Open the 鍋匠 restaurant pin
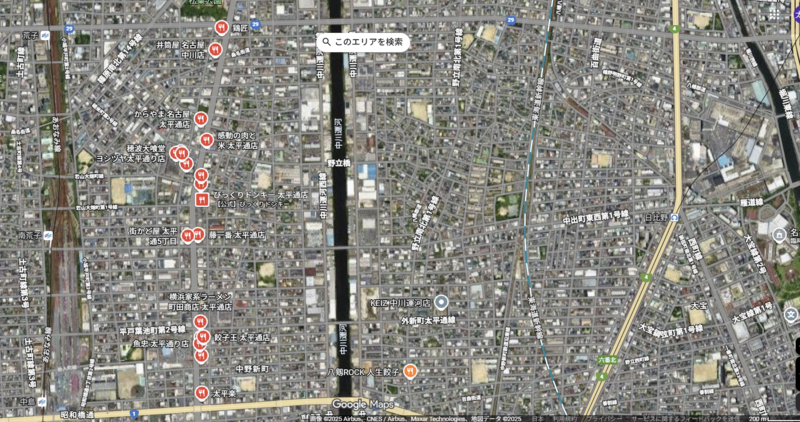Screen dimensions: 800x422 click(x=221, y=27)
